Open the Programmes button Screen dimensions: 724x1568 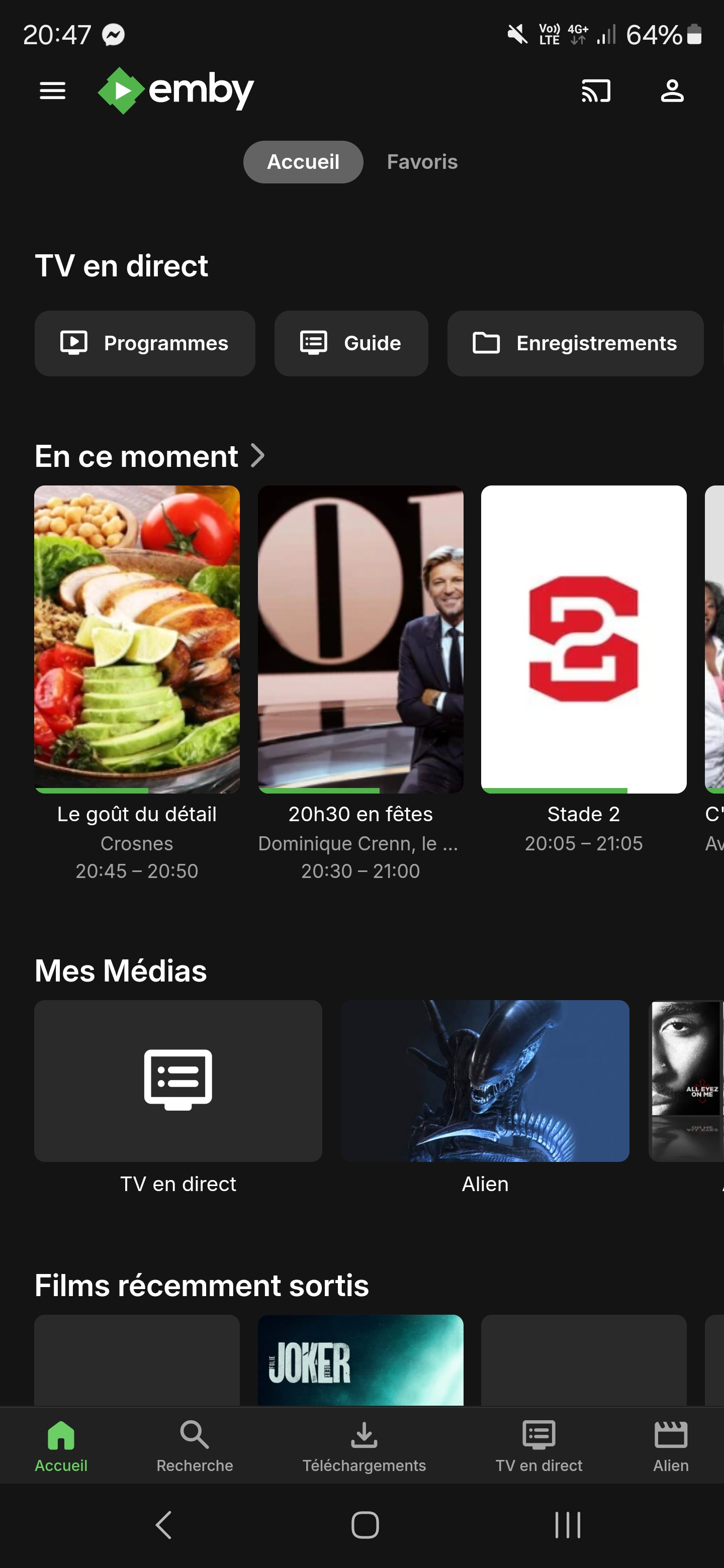click(x=145, y=343)
